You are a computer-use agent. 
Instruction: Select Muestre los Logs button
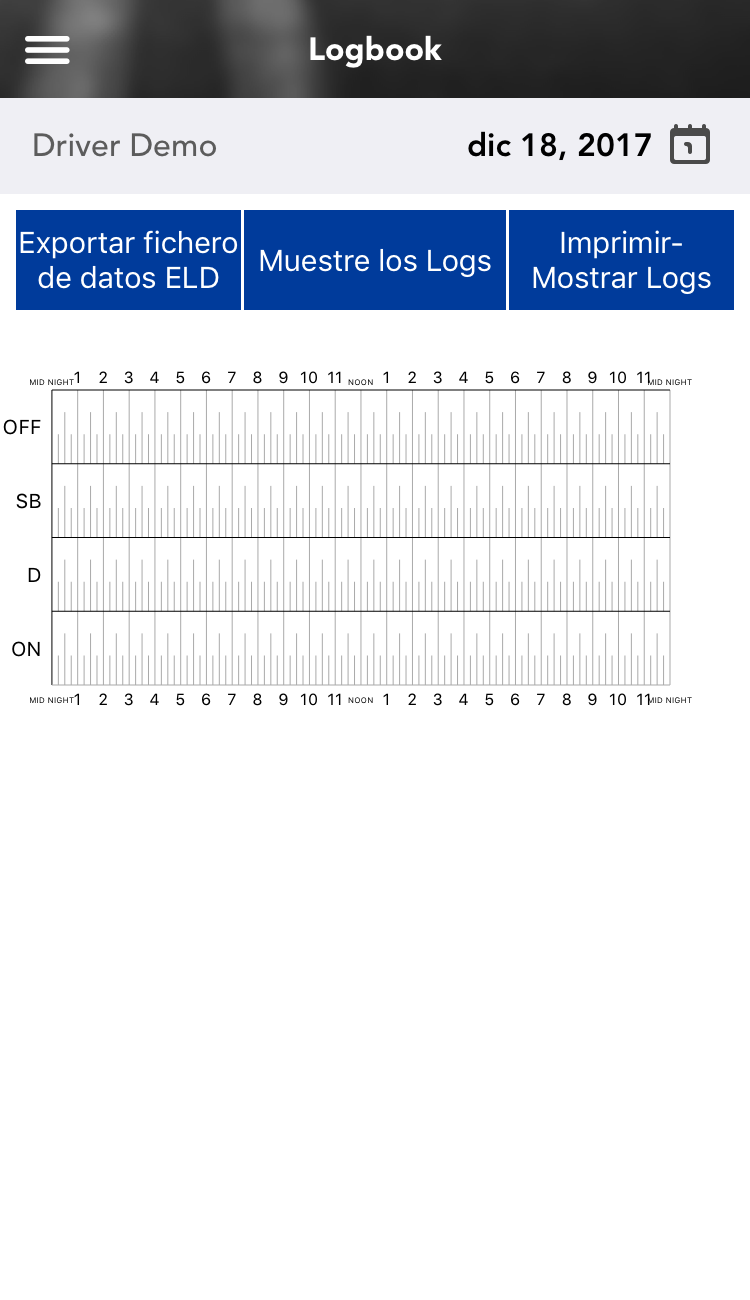(x=375, y=260)
